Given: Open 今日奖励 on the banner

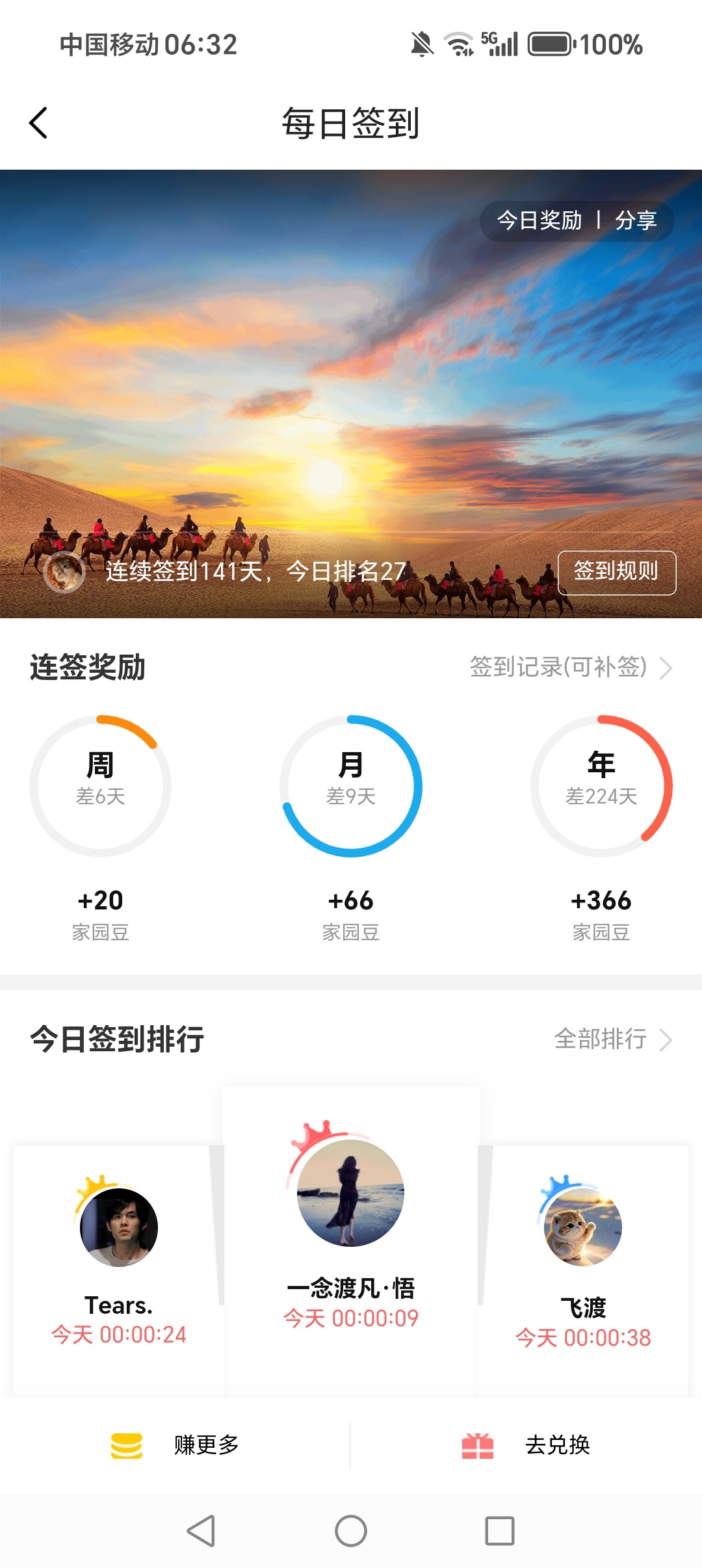Looking at the screenshot, I should tap(539, 220).
